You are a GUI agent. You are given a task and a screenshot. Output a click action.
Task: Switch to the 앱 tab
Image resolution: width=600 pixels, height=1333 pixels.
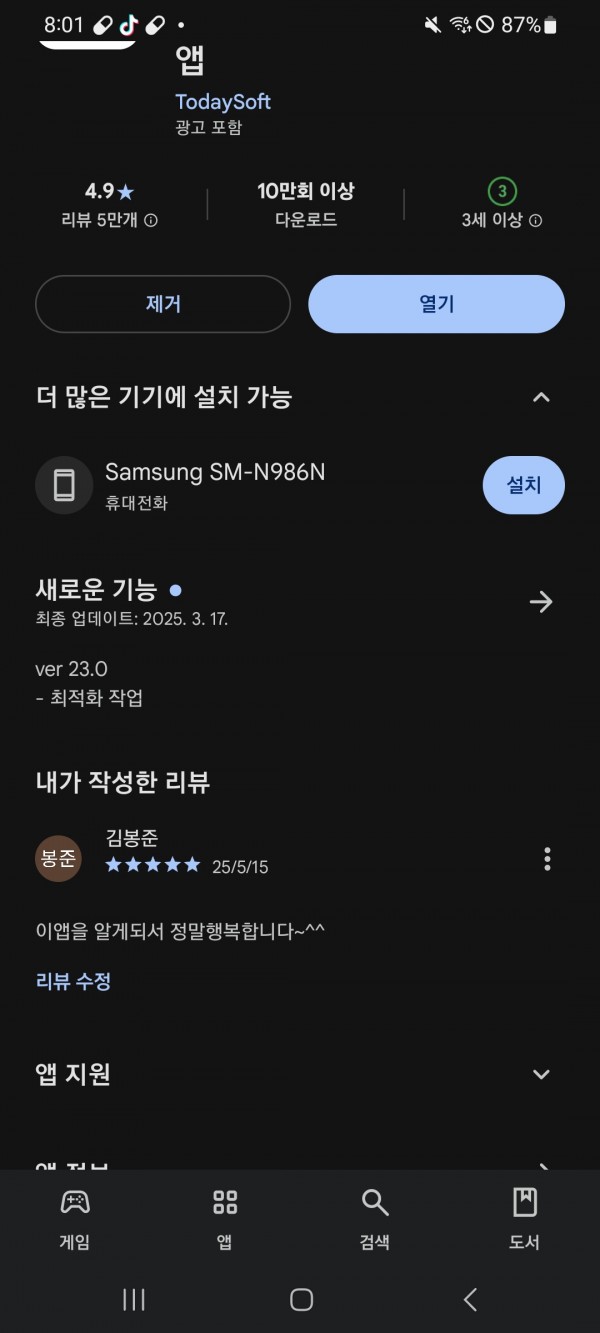click(225, 1220)
